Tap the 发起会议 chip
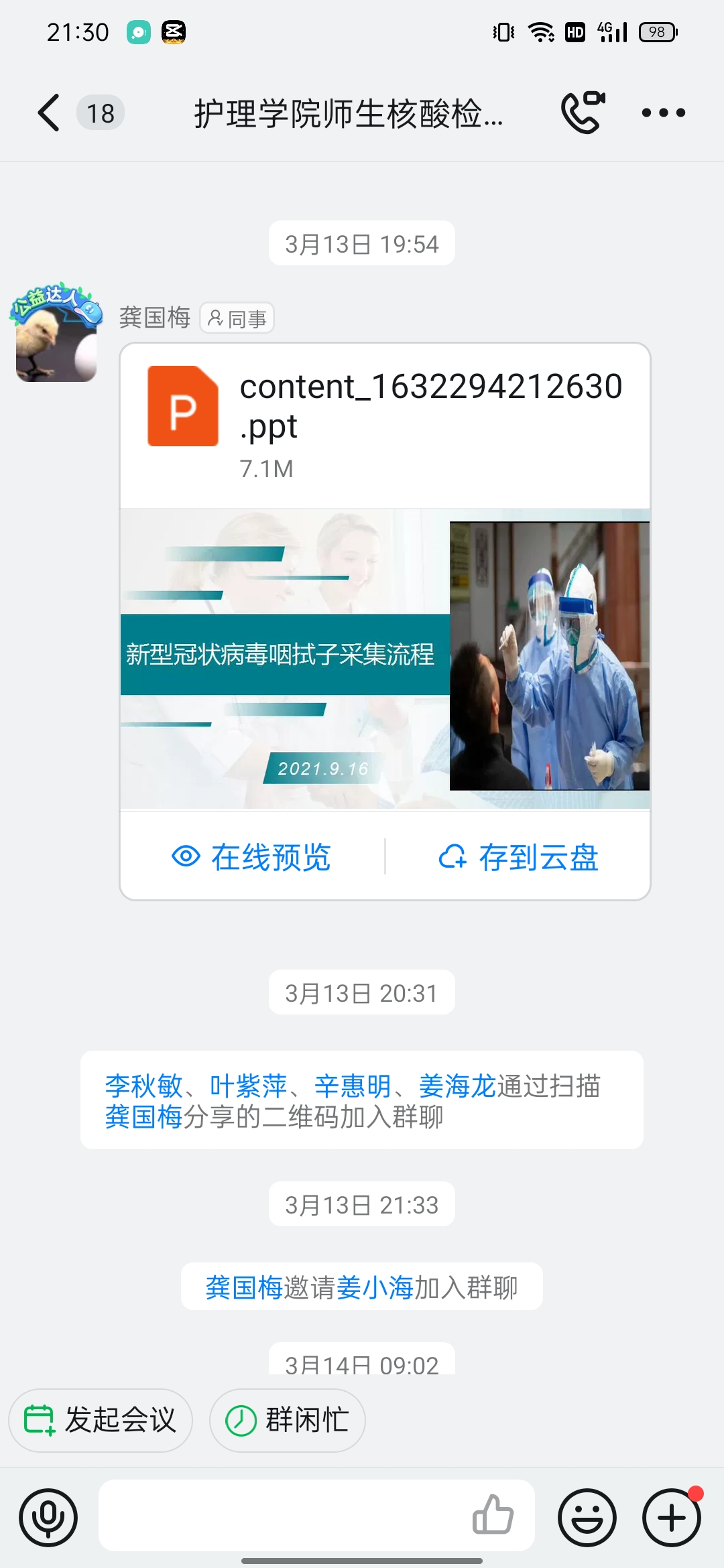724x1568 pixels. pyautogui.click(x=101, y=1420)
